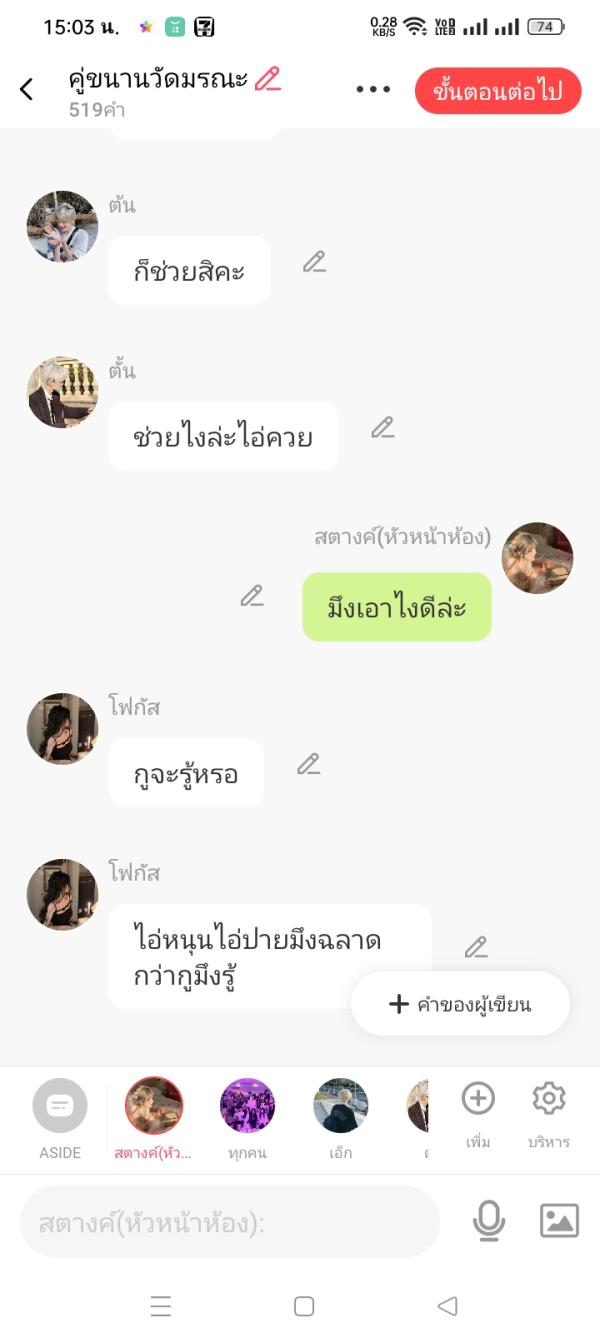The width and height of the screenshot is (600, 1343).
Task: Edit the message ช่วยไงล่ะไอ่ควย
Action: click(x=382, y=428)
